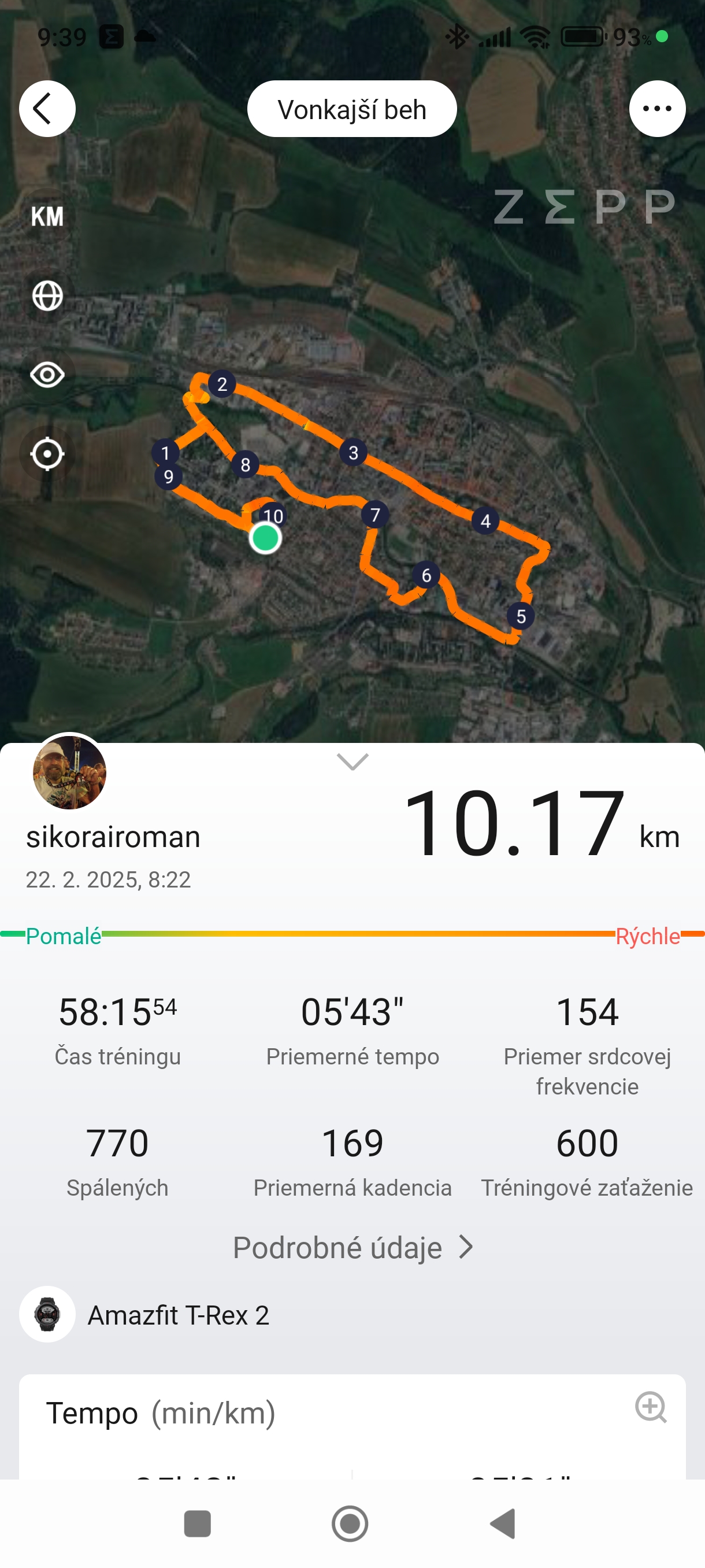The image size is (705, 1568).
Task: Toggle route visibility with the eye icon
Action: click(47, 374)
